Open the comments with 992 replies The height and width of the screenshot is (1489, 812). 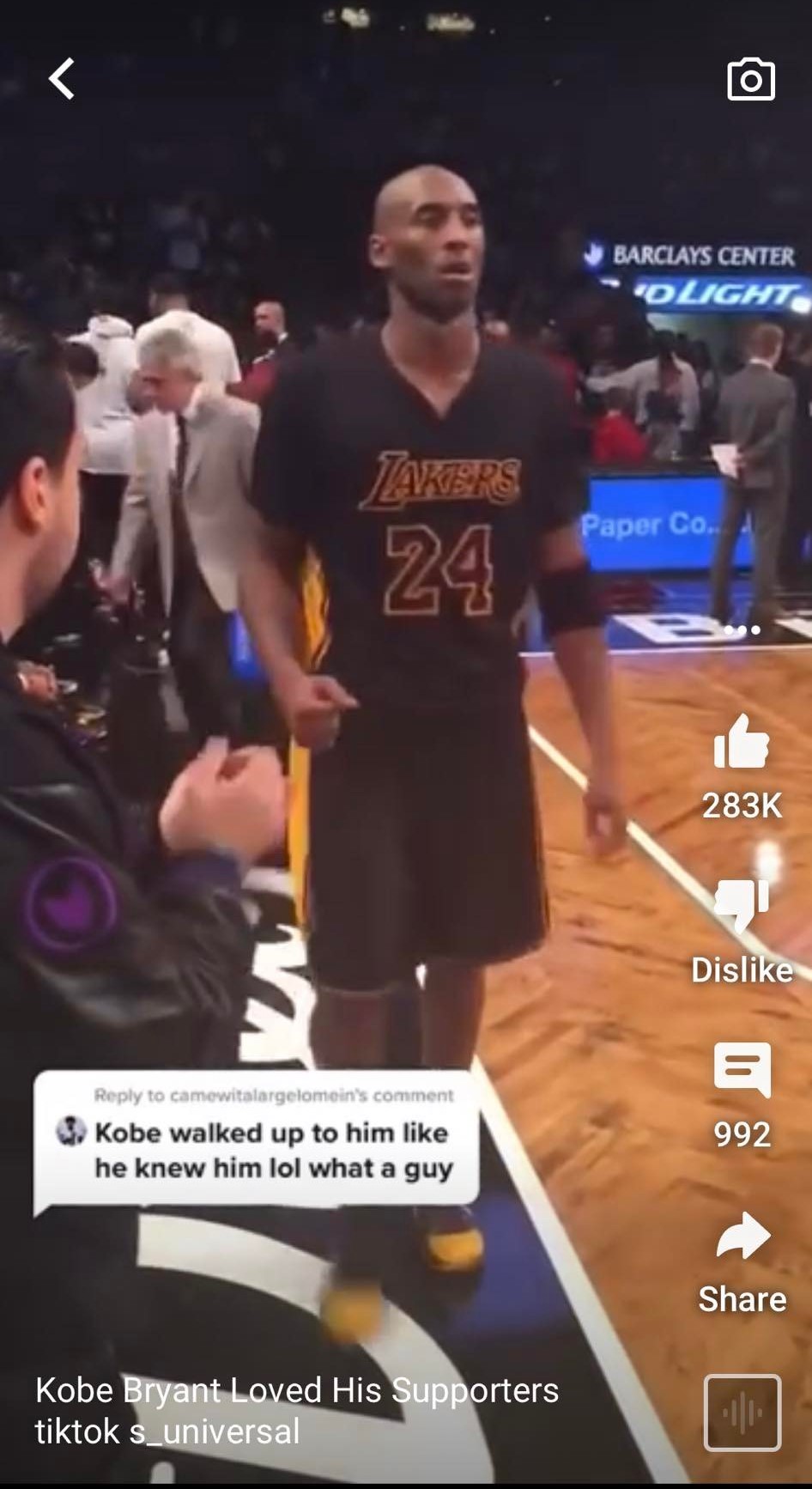coord(742,1071)
